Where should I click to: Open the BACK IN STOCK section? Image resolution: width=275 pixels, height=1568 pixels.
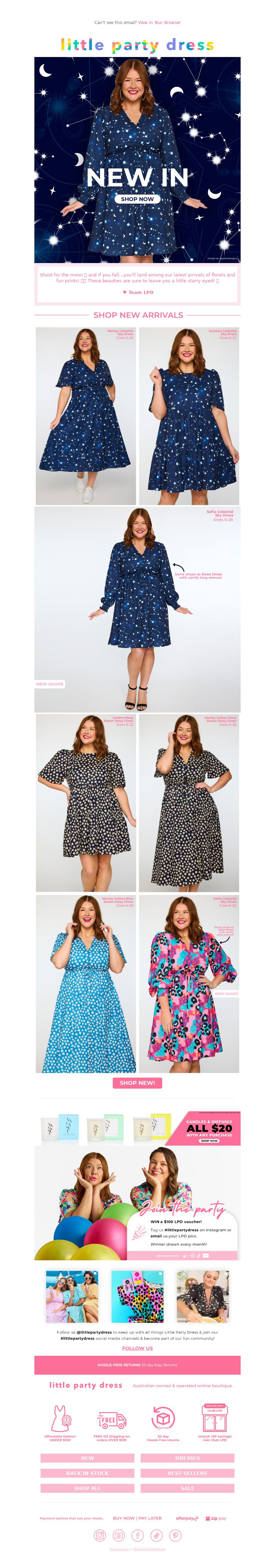pos(87,1473)
